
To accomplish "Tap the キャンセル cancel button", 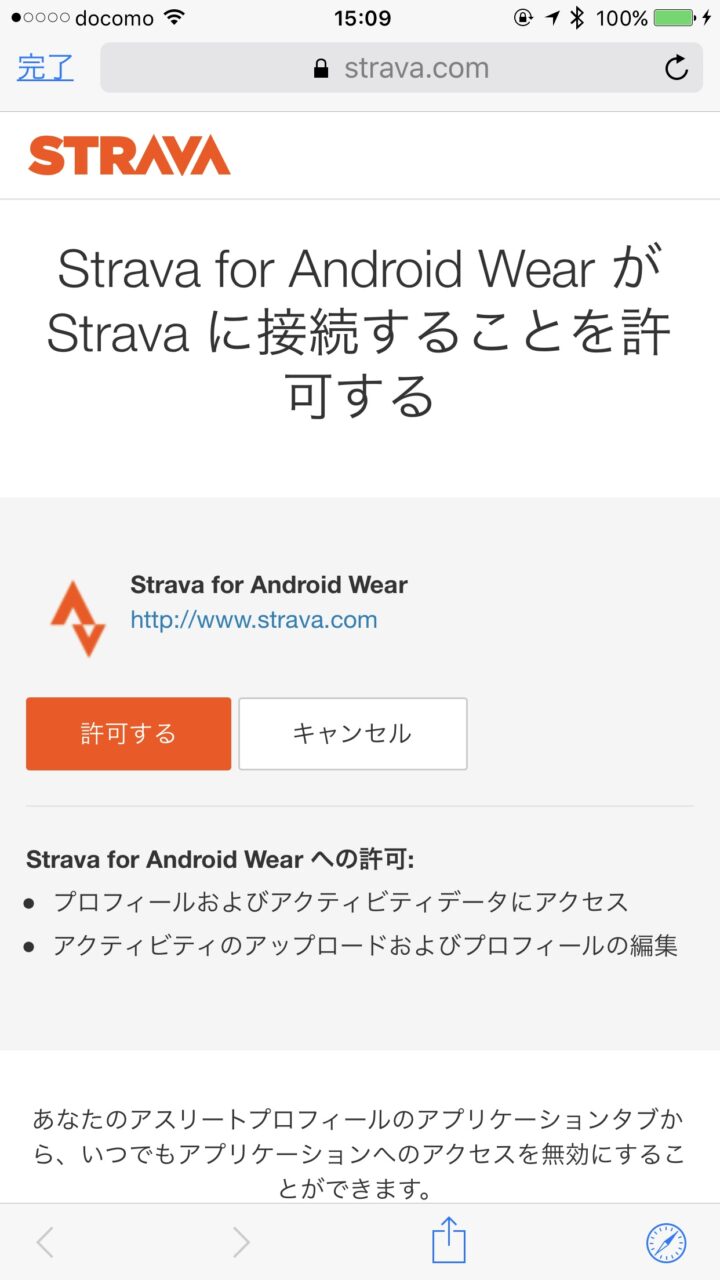I will [352, 733].
